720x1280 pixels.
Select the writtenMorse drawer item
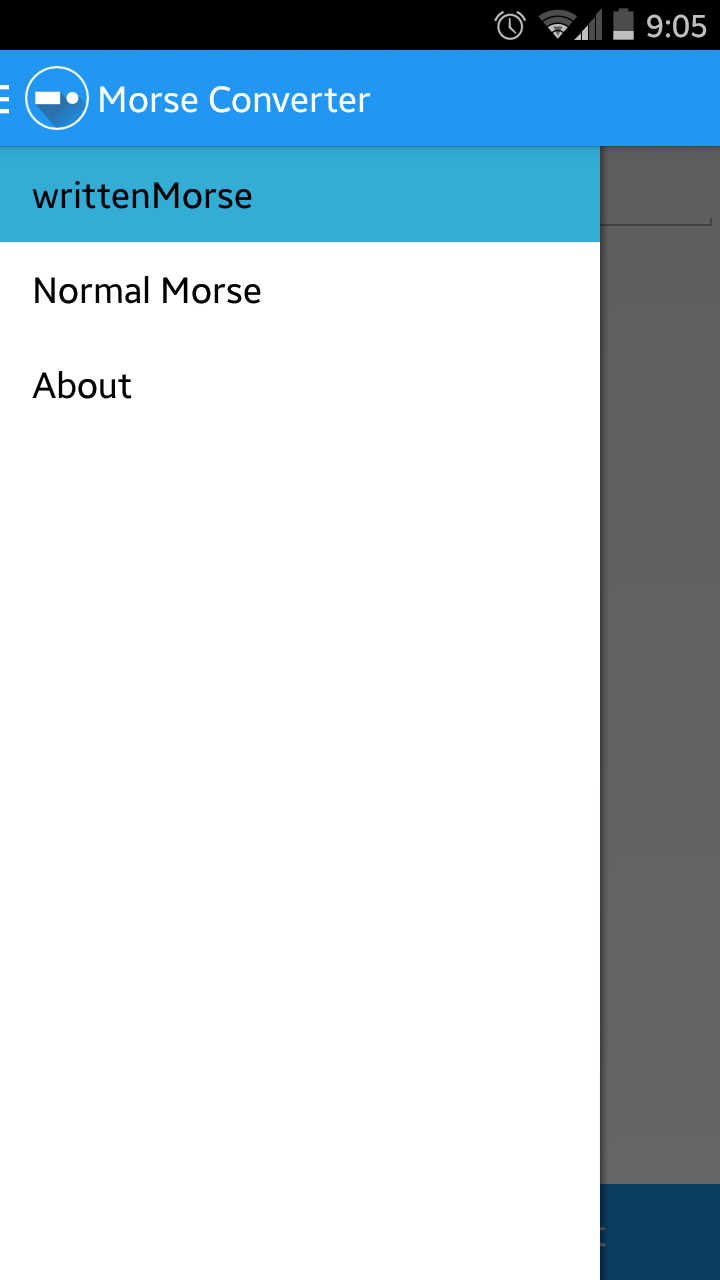tap(300, 194)
